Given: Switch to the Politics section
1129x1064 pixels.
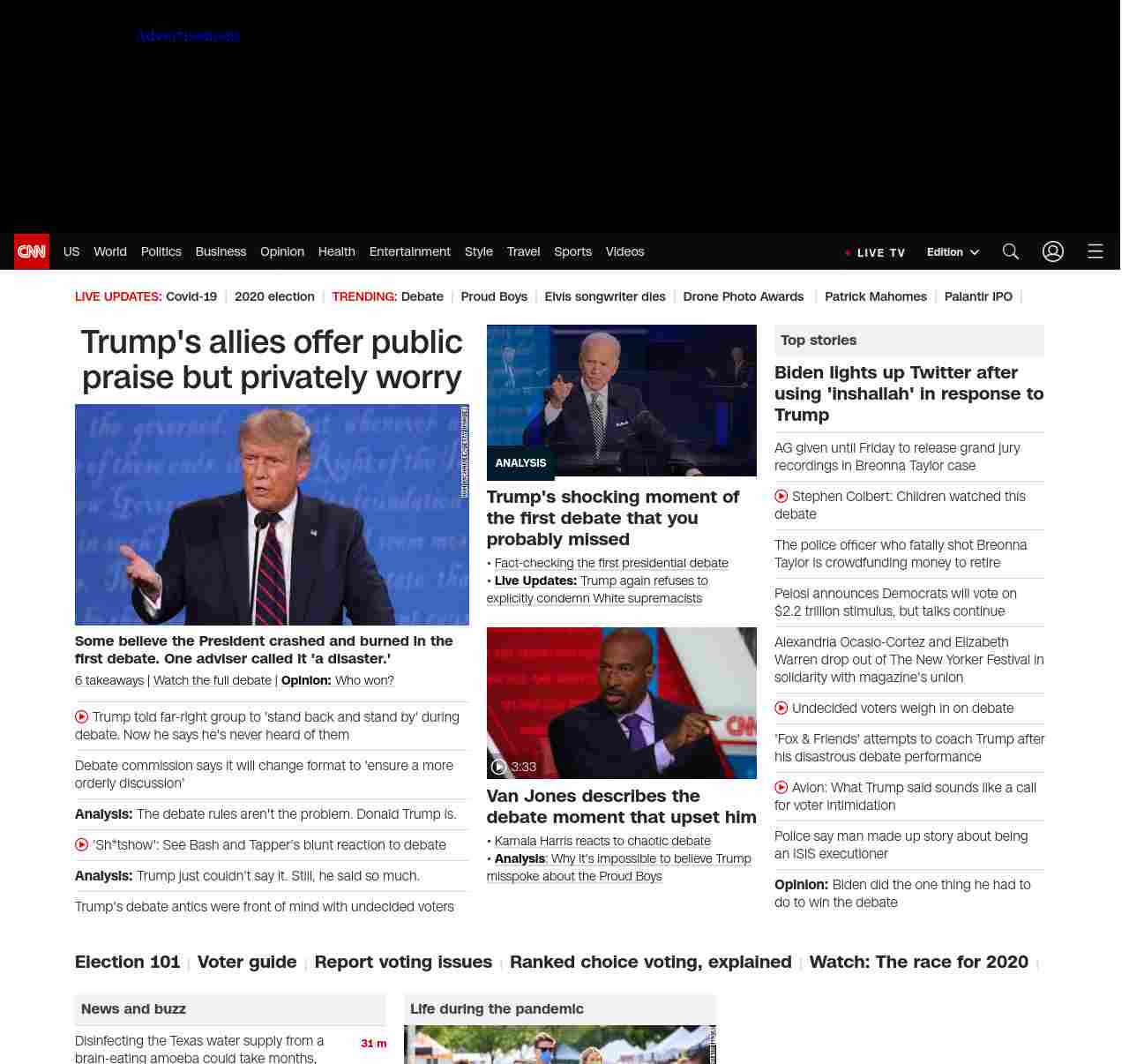Looking at the screenshot, I should pos(161,251).
